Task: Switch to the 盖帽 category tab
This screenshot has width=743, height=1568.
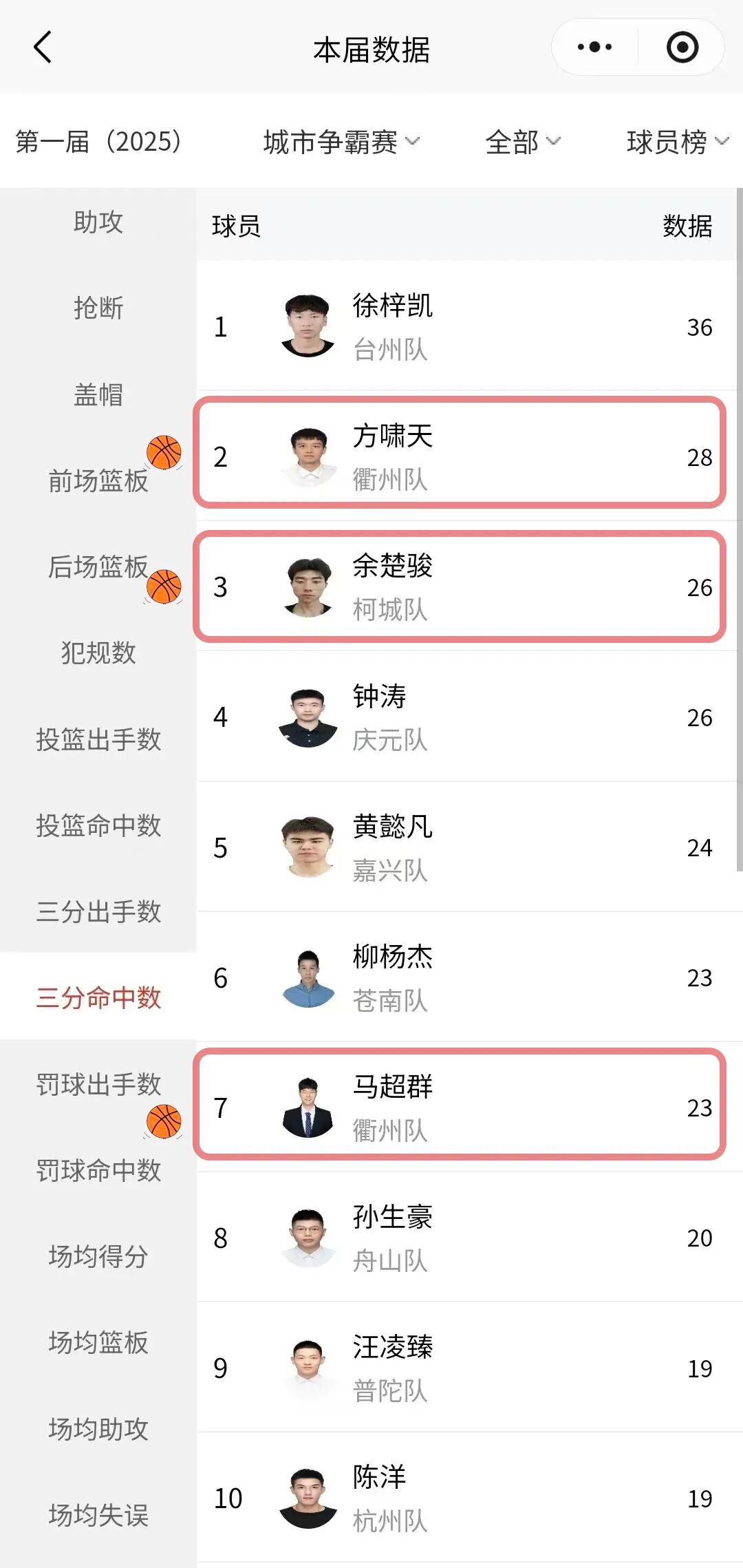Action: click(98, 396)
